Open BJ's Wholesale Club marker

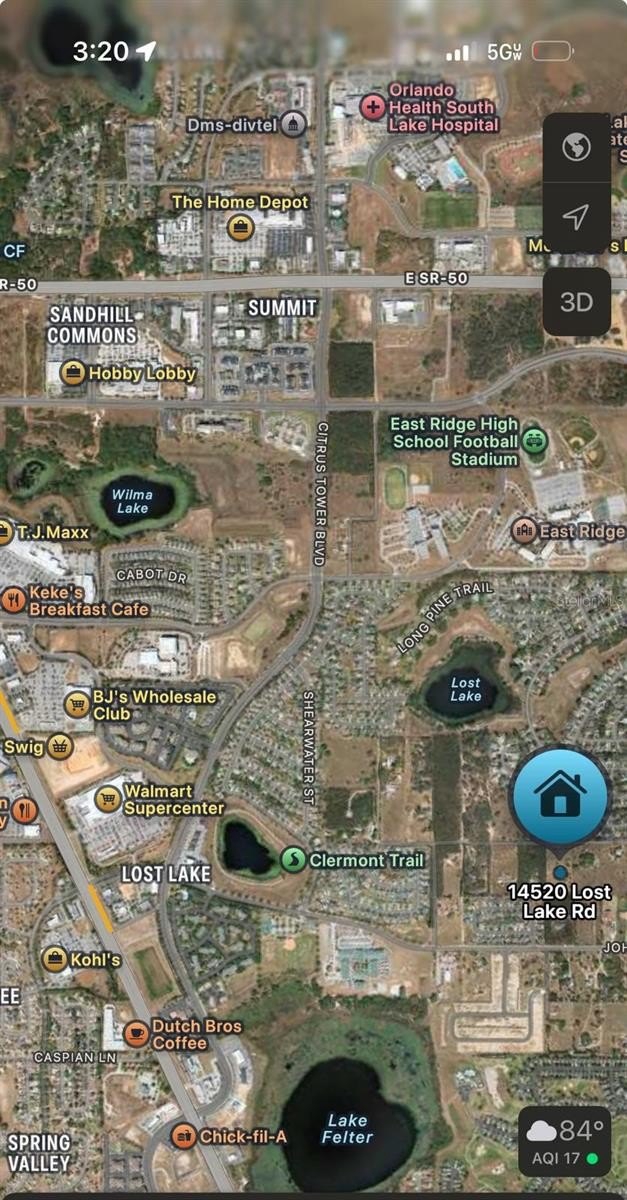77,704
